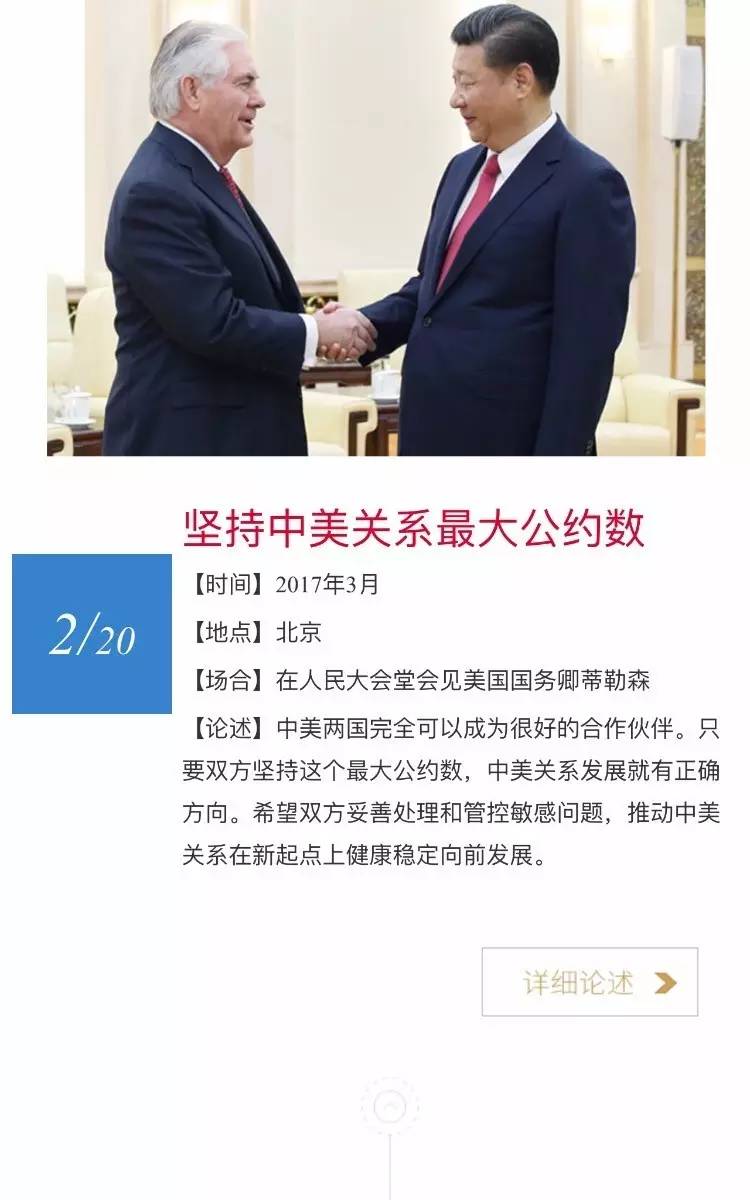
Task: Open the 详细论述 detailed discussion button
Action: pos(590,982)
